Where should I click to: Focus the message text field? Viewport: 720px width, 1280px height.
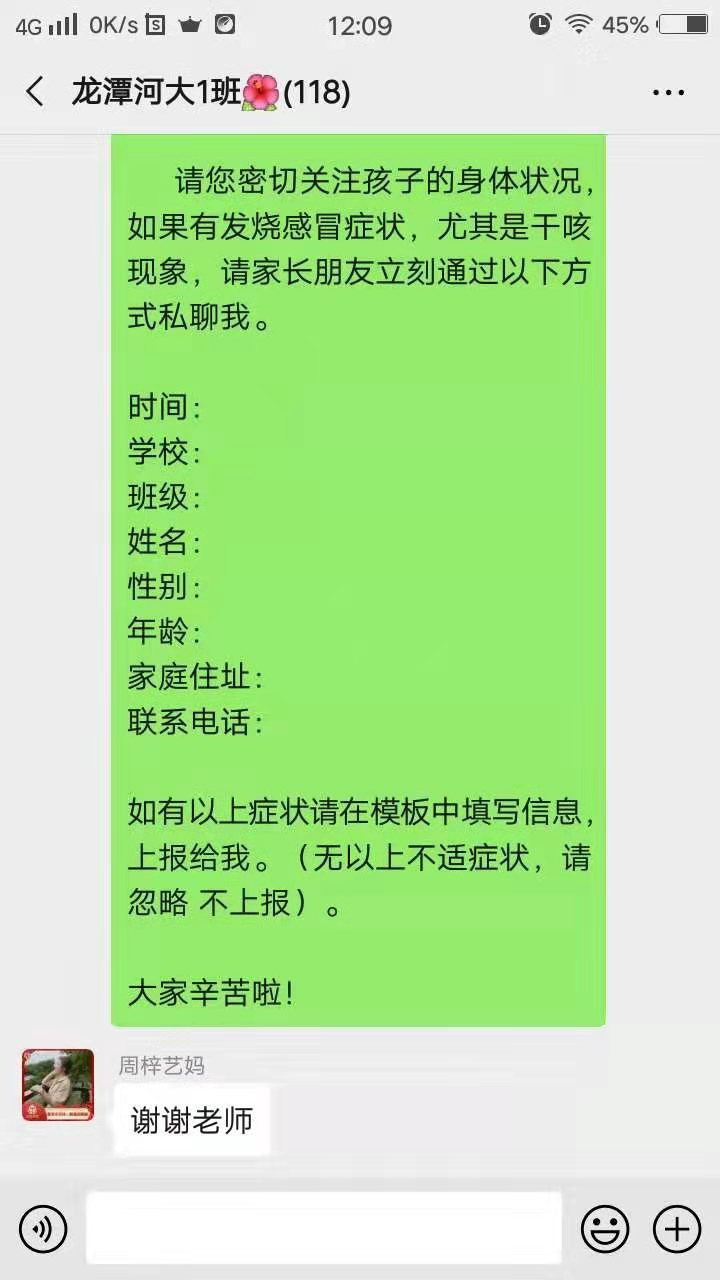(x=324, y=1228)
